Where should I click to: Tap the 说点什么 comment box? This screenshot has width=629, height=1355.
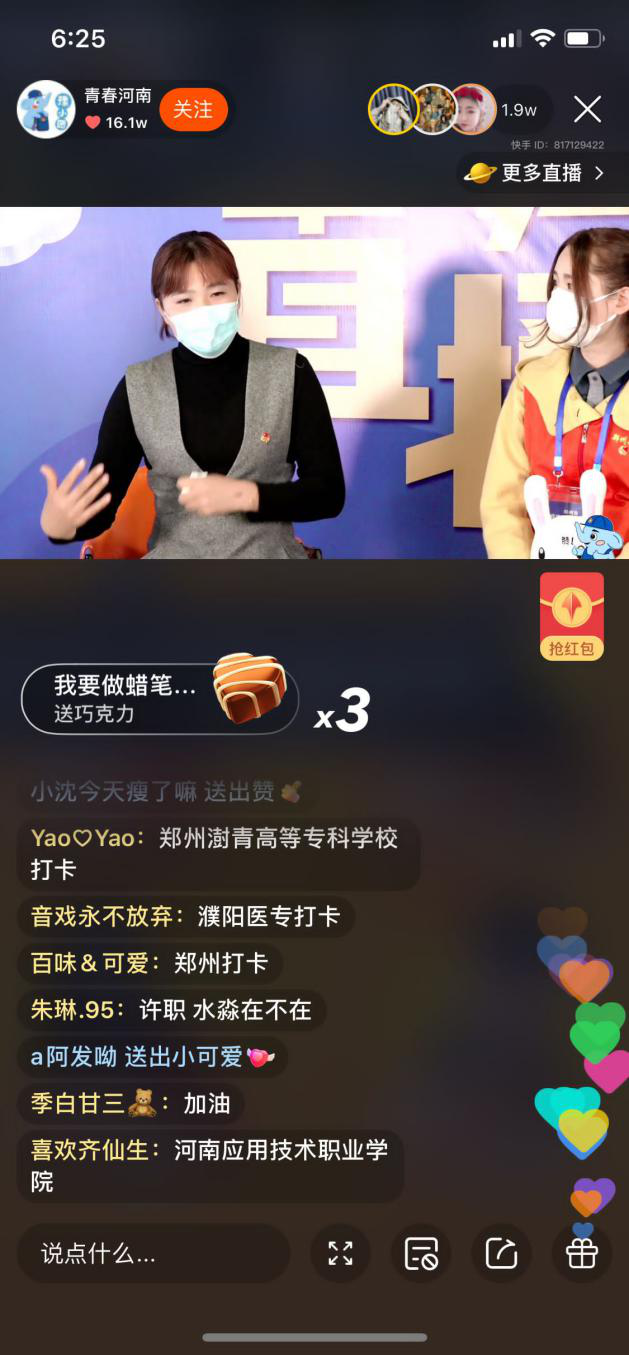pyautogui.click(x=153, y=1253)
